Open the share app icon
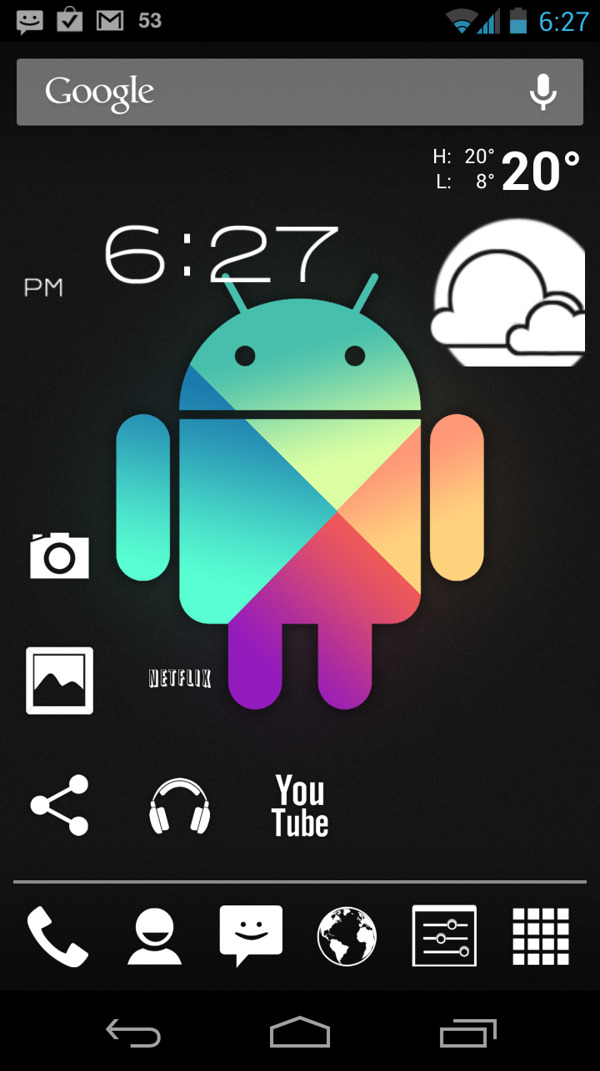The width and height of the screenshot is (600, 1071). (x=60, y=805)
